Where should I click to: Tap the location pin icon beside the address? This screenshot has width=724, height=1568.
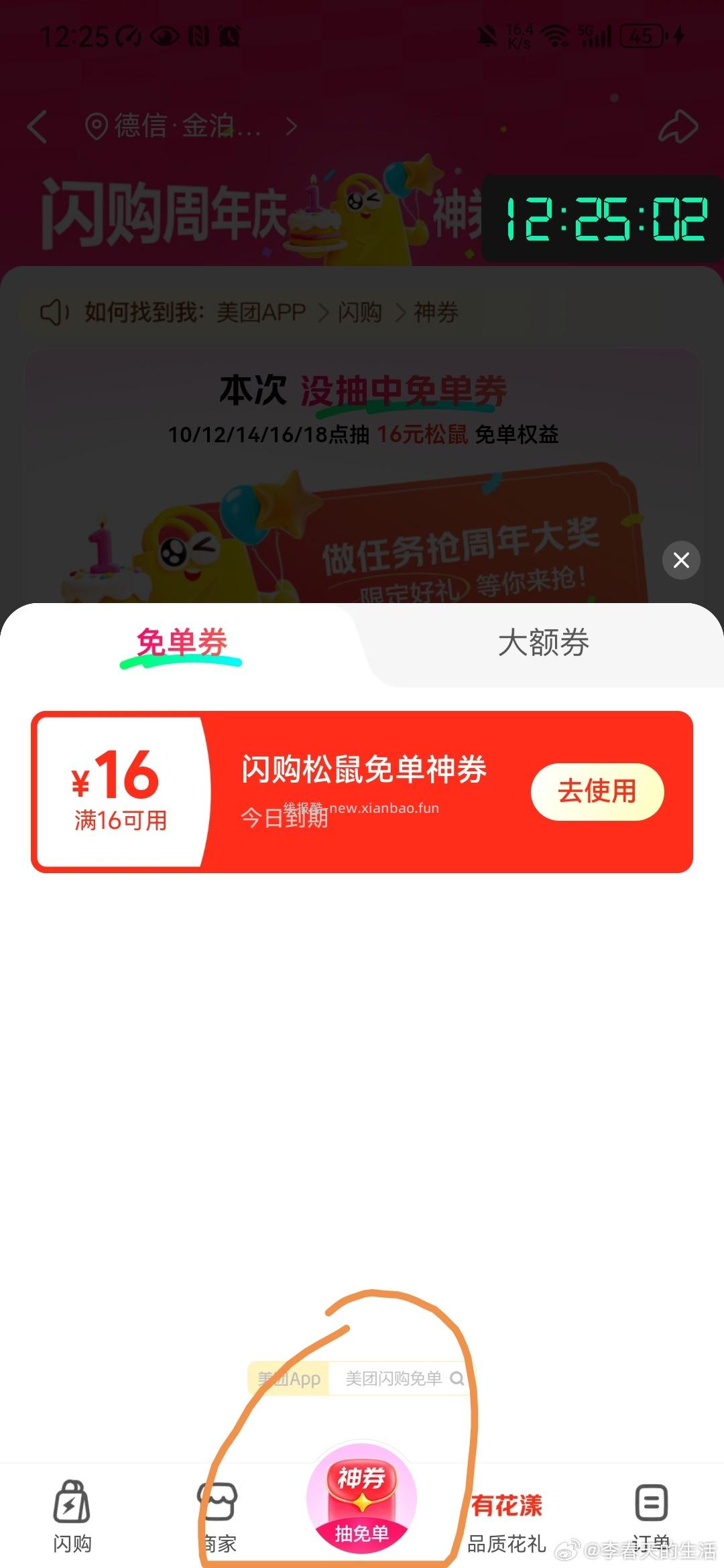click(96, 126)
